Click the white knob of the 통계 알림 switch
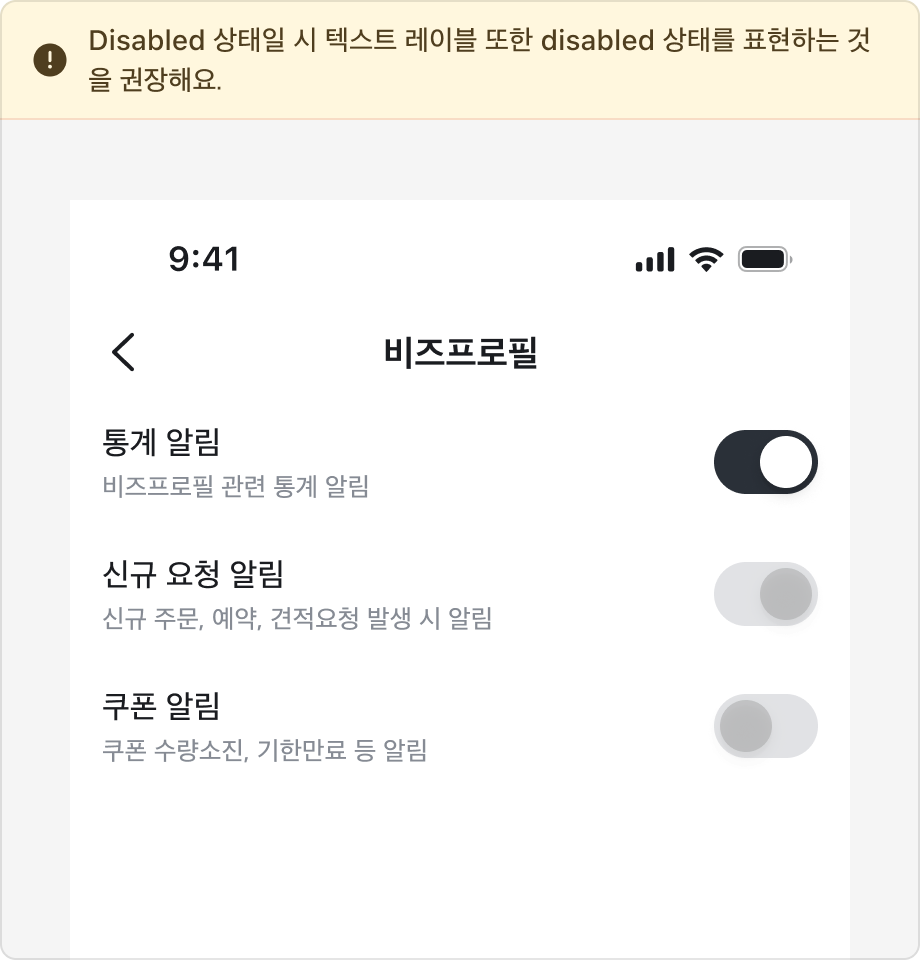Screen dimensions: 920x960 (x=787, y=462)
